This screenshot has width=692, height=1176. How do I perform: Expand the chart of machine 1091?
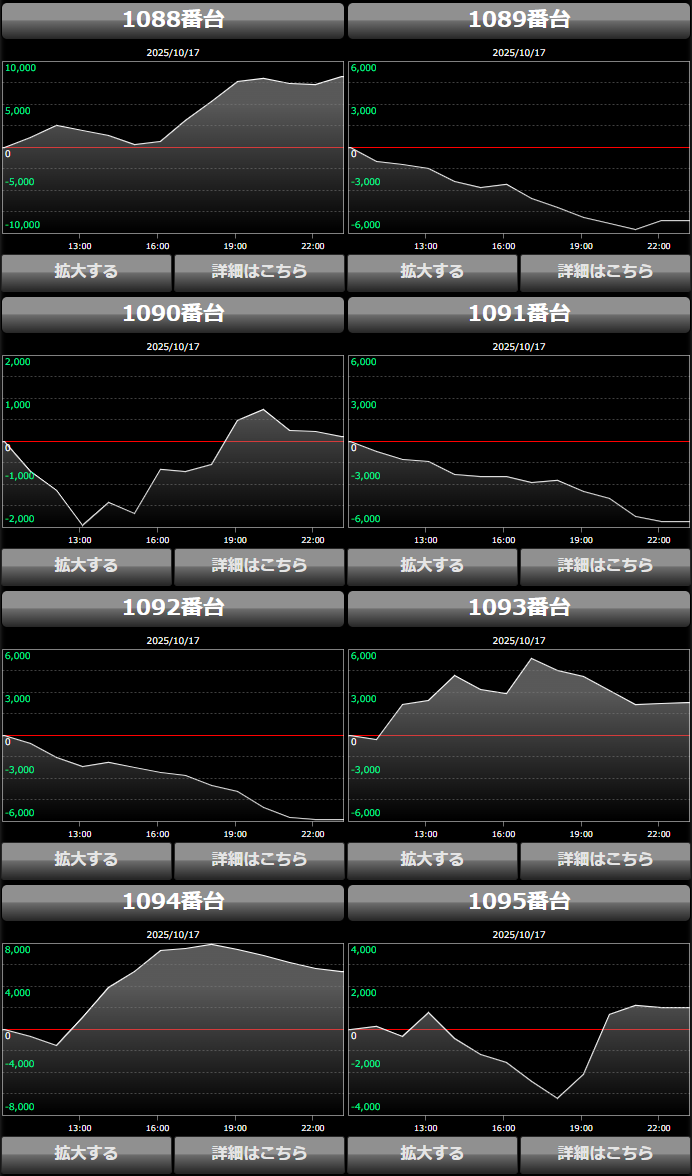[x=433, y=565]
